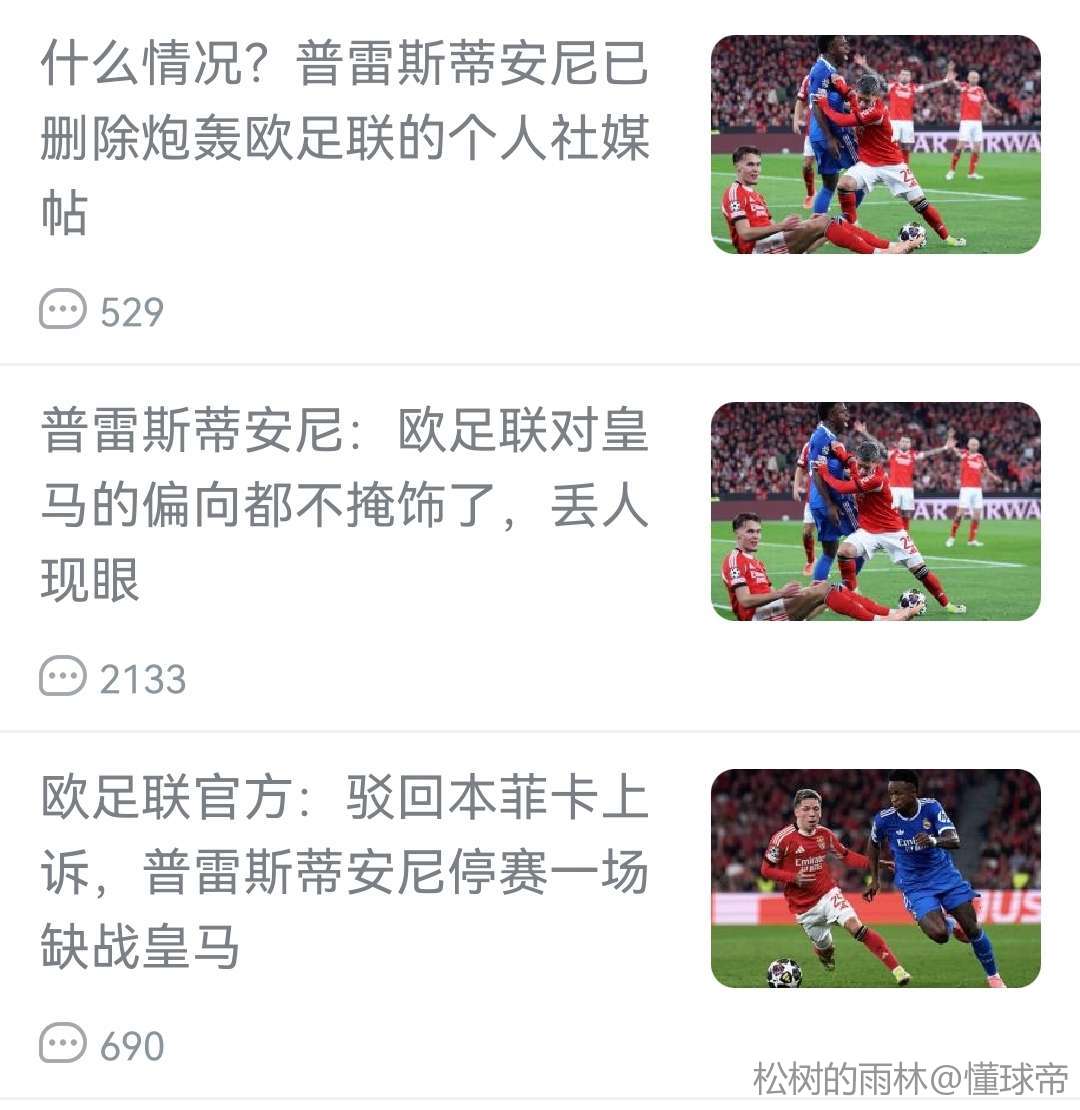
Task: View the 驳回本菲卡上诉 article
Action: tap(345, 872)
